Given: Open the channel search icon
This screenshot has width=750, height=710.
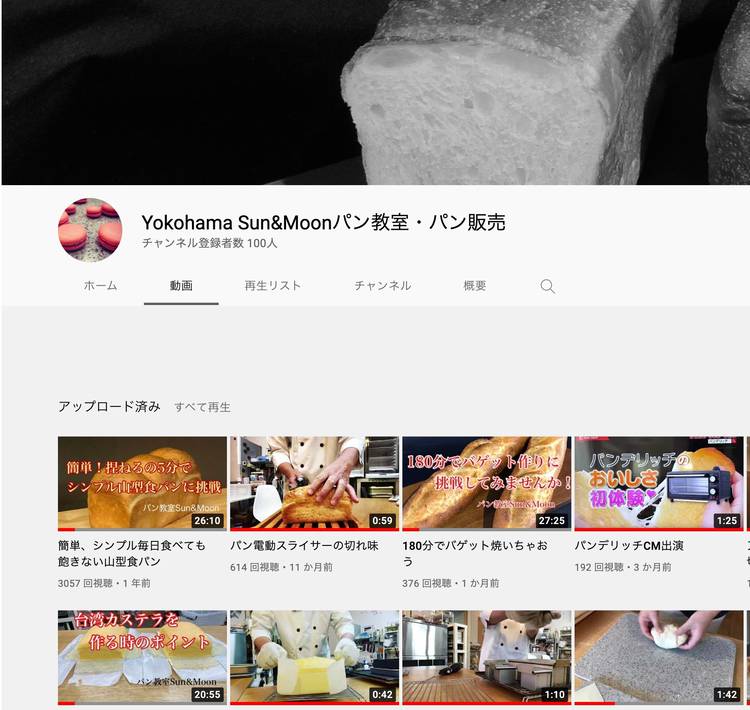Looking at the screenshot, I should point(547,286).
